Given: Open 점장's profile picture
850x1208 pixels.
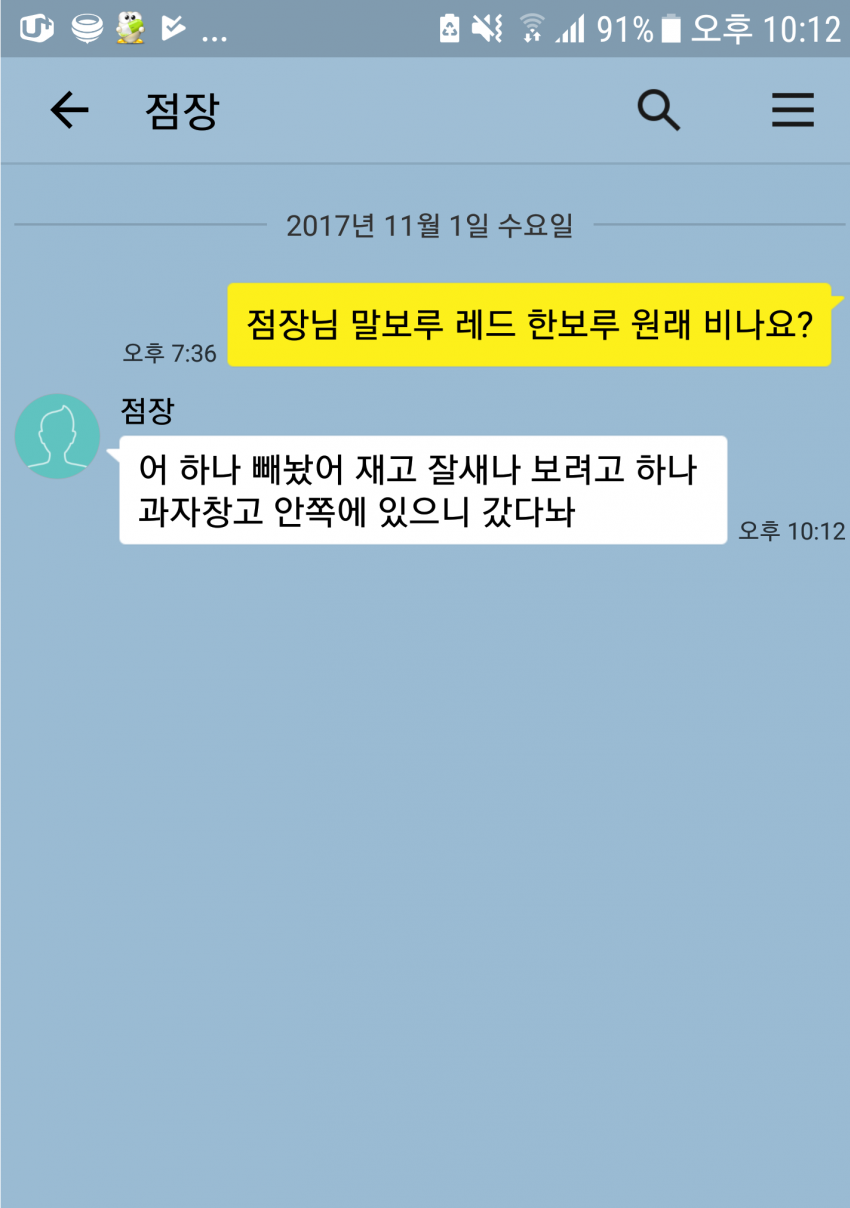Looking at the screenshot, I should (x=58, y=436).
